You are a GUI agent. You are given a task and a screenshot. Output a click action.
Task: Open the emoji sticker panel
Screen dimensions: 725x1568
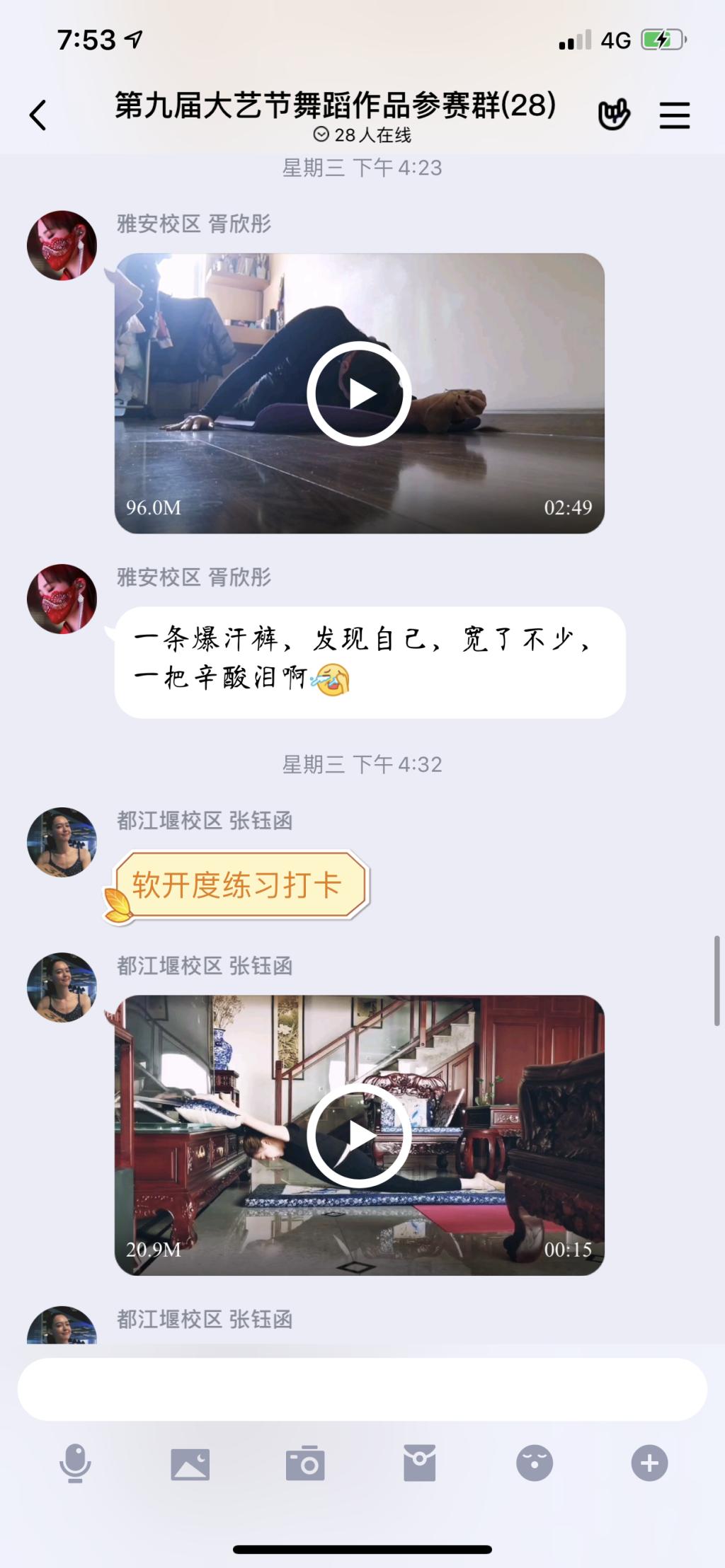[535, 1463]
